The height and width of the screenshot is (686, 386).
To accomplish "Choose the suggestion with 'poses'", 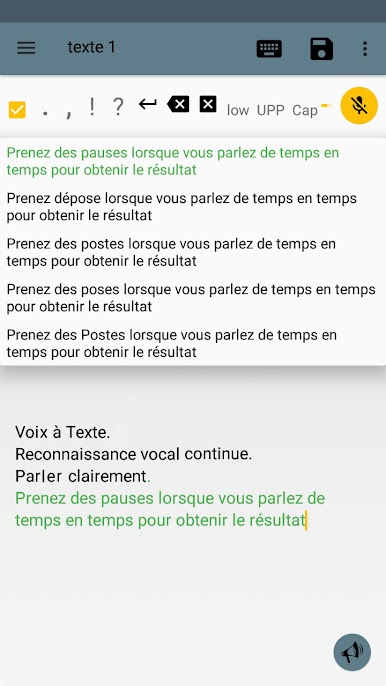I will click(x=193, y=298).
